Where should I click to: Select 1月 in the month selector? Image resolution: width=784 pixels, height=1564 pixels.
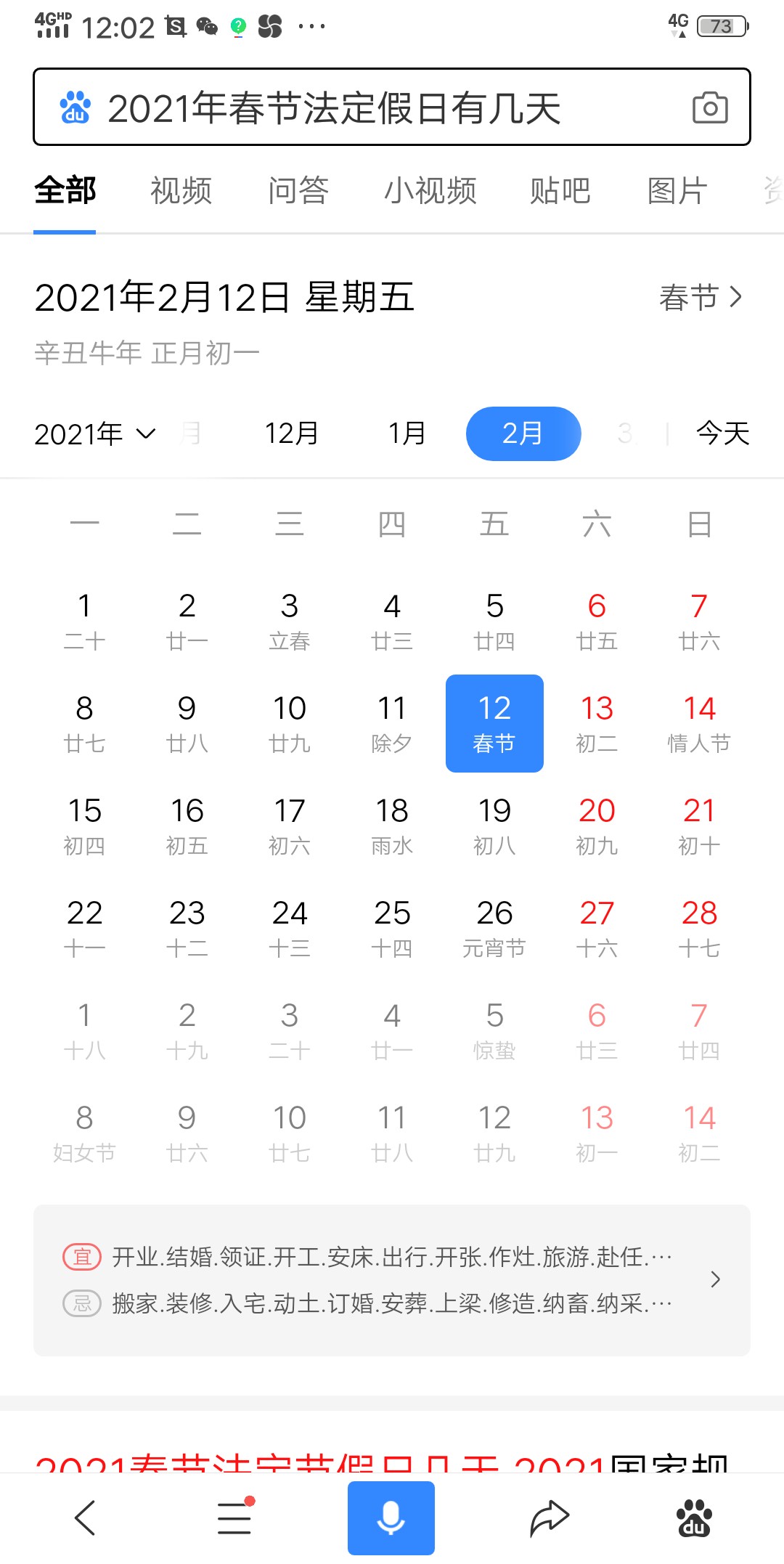point(407,433)
